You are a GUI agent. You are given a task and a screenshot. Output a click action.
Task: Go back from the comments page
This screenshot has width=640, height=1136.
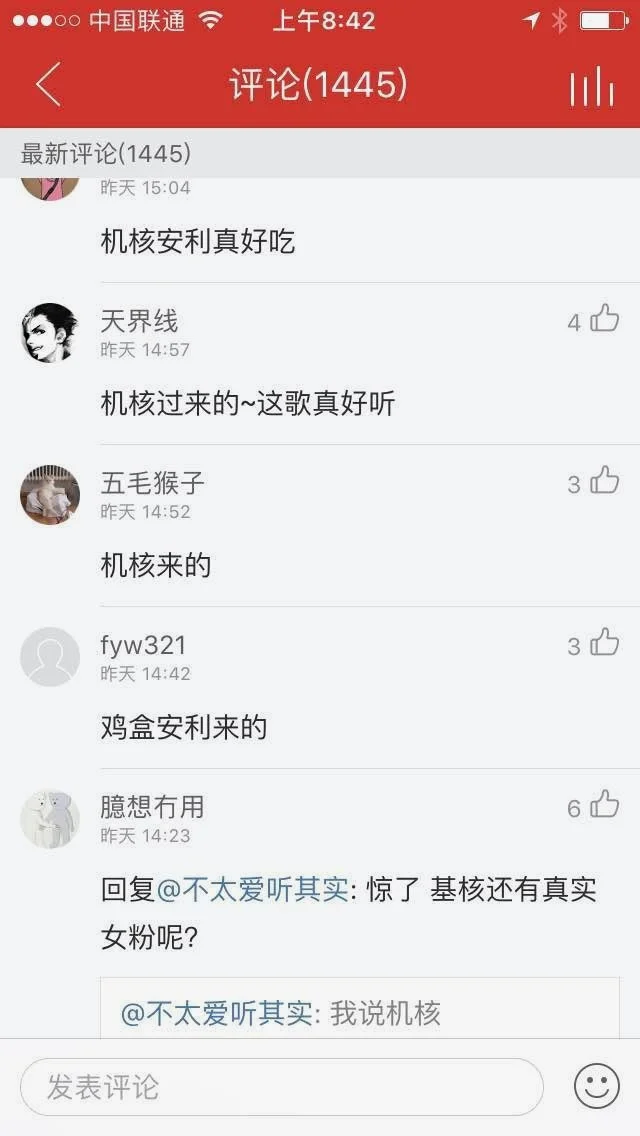tap(47, 84)
